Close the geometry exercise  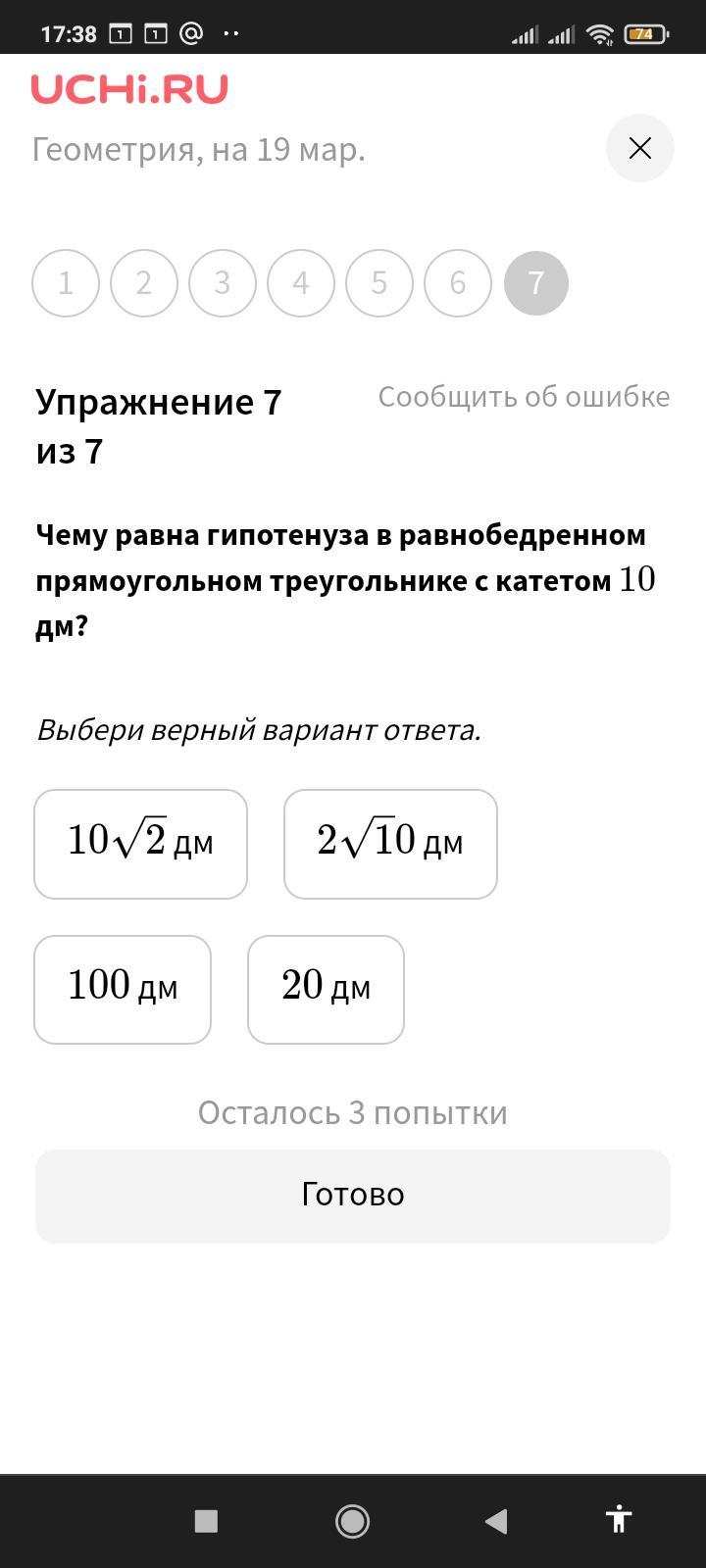(639, 148)
